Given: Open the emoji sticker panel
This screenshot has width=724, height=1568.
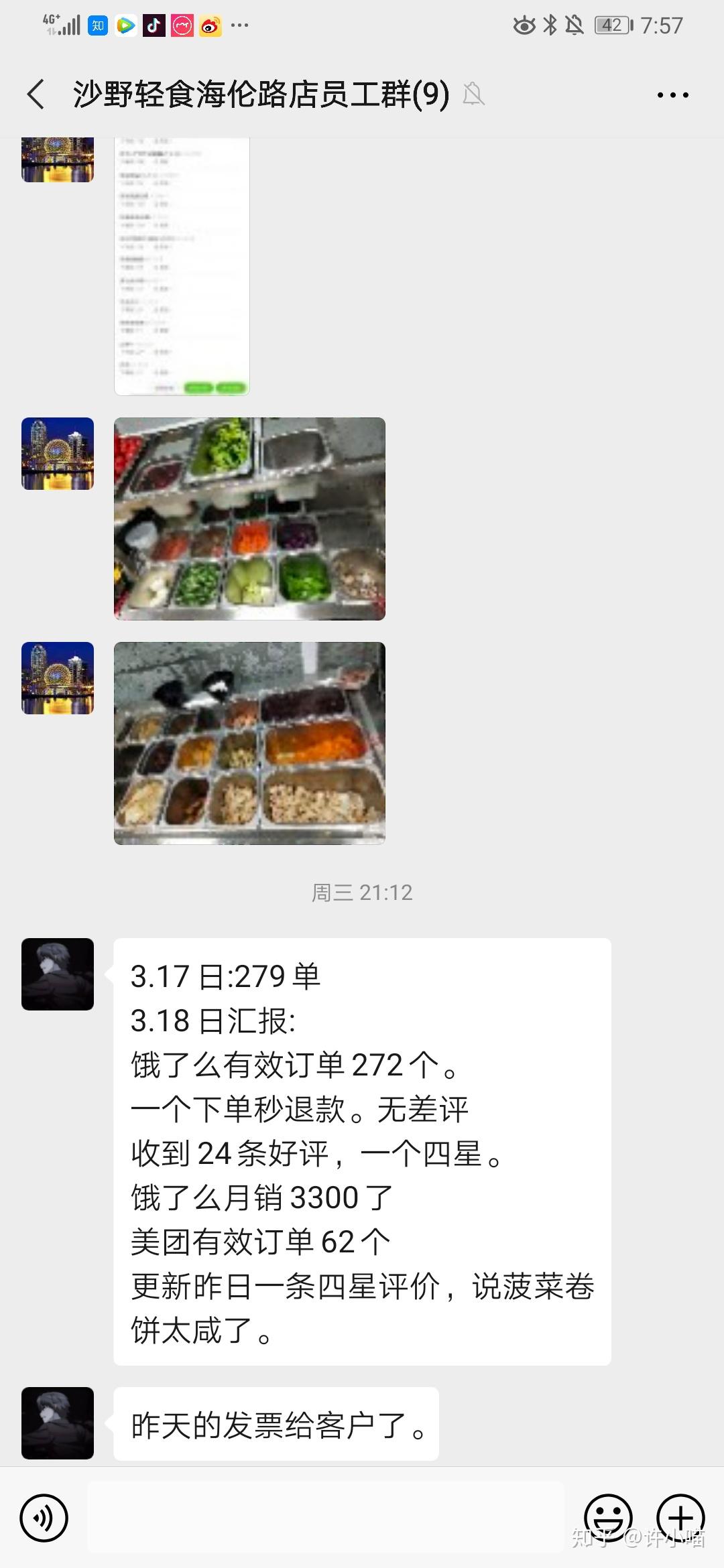Looking at the screenshot, I should pos(608,1518).
